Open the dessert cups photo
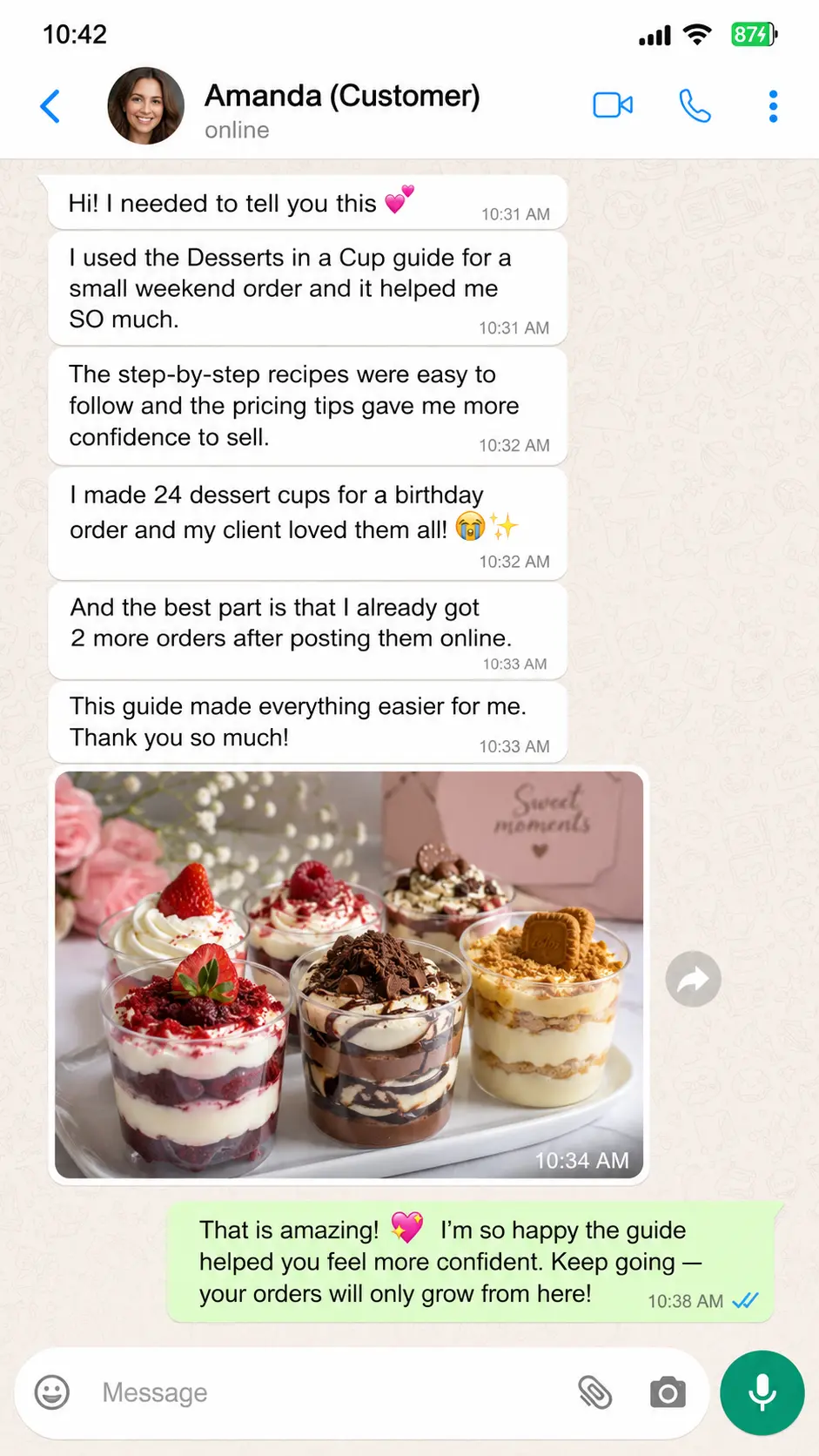The height and width of the screenshot is (1456, 819). click(x=349, y=974)
